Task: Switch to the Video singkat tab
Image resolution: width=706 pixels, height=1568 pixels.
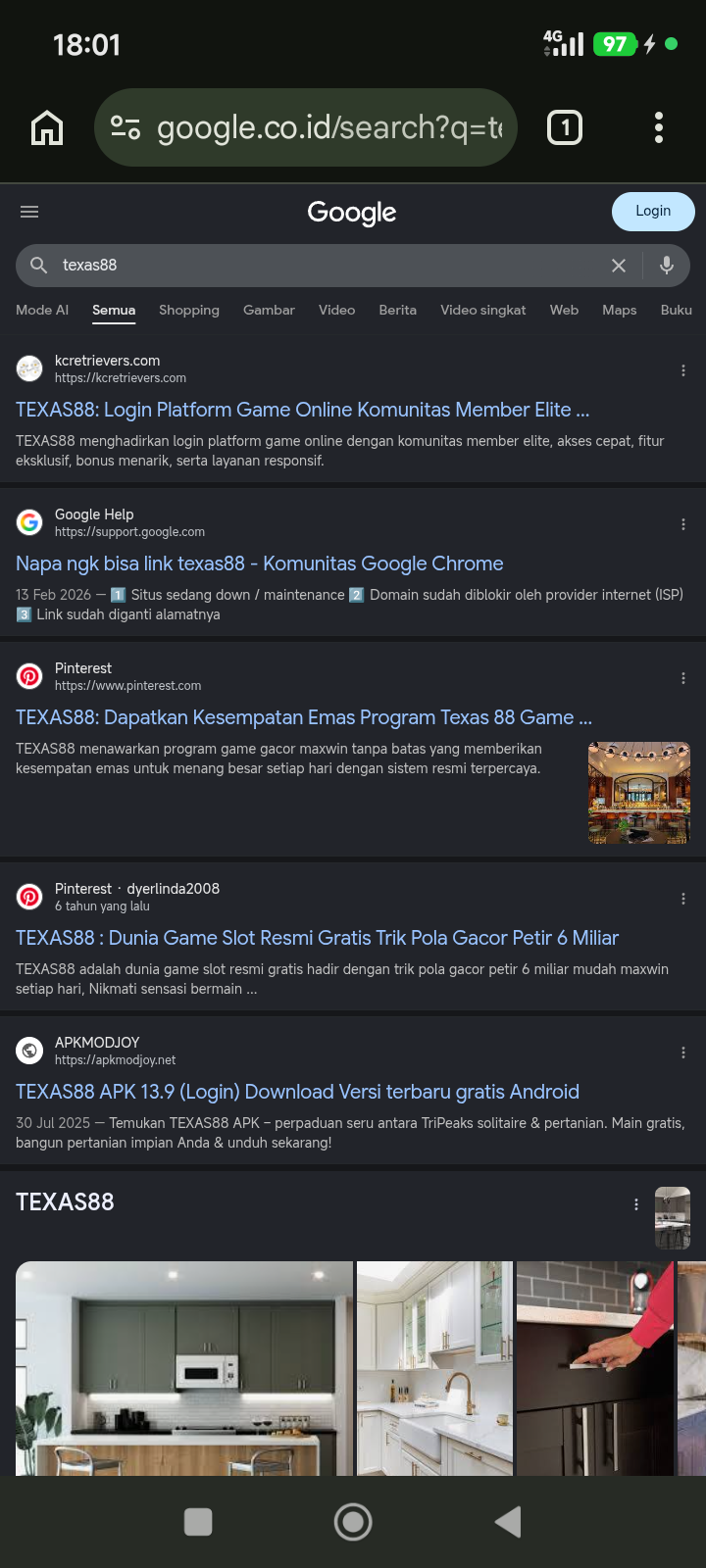Action: 482,310
